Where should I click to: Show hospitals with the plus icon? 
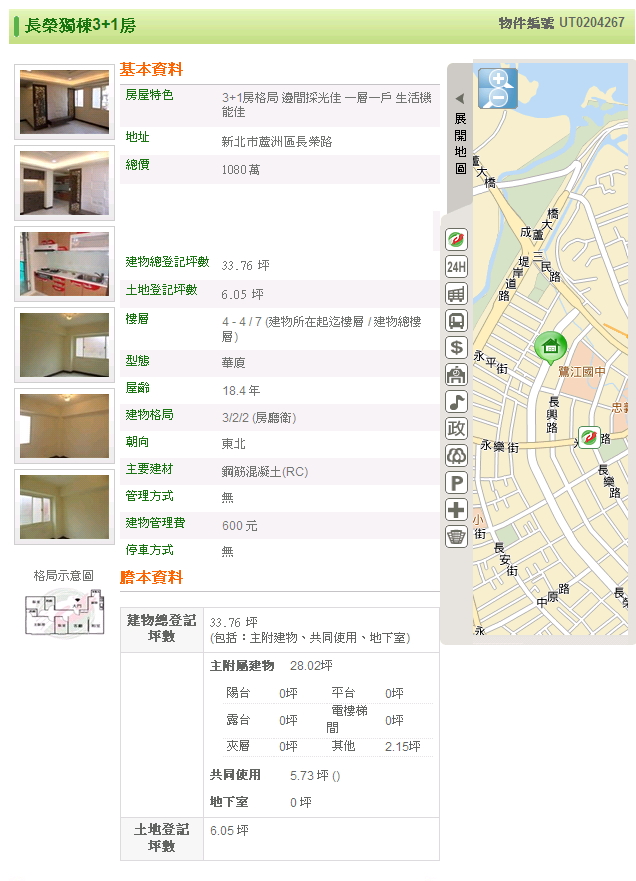point(456,510)
